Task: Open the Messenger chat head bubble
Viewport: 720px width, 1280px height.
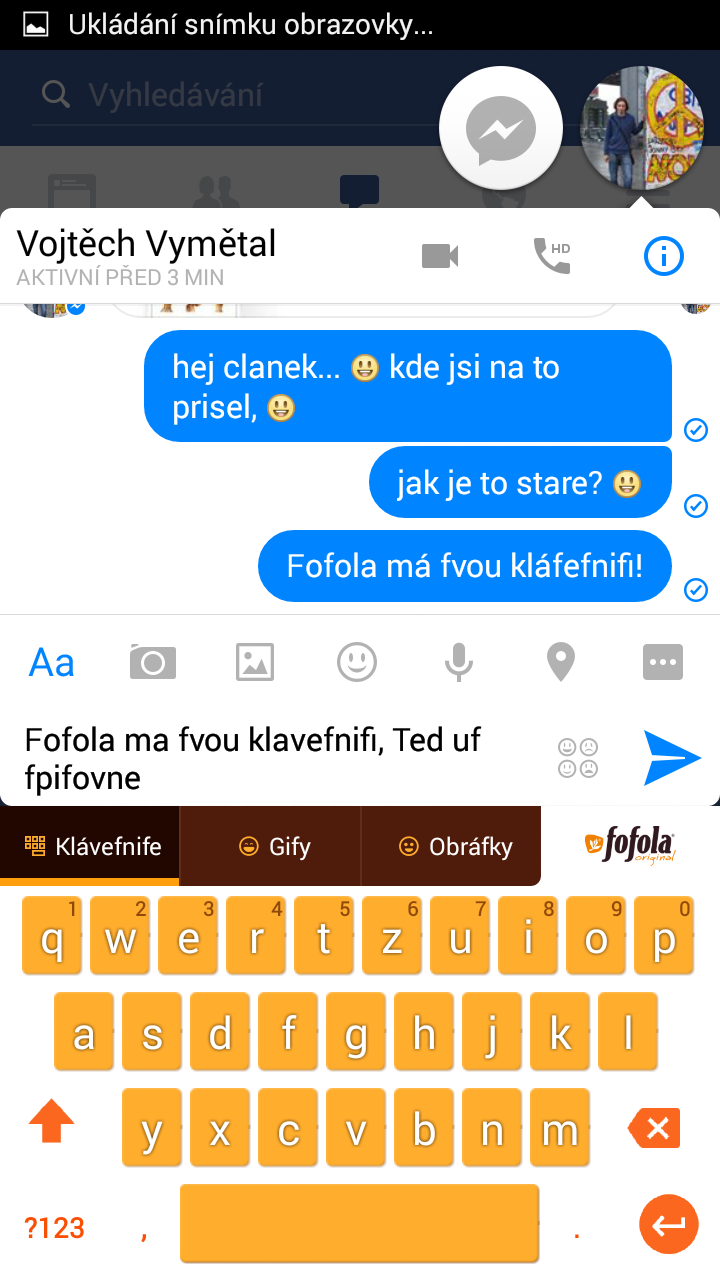Action: point(501,128)
